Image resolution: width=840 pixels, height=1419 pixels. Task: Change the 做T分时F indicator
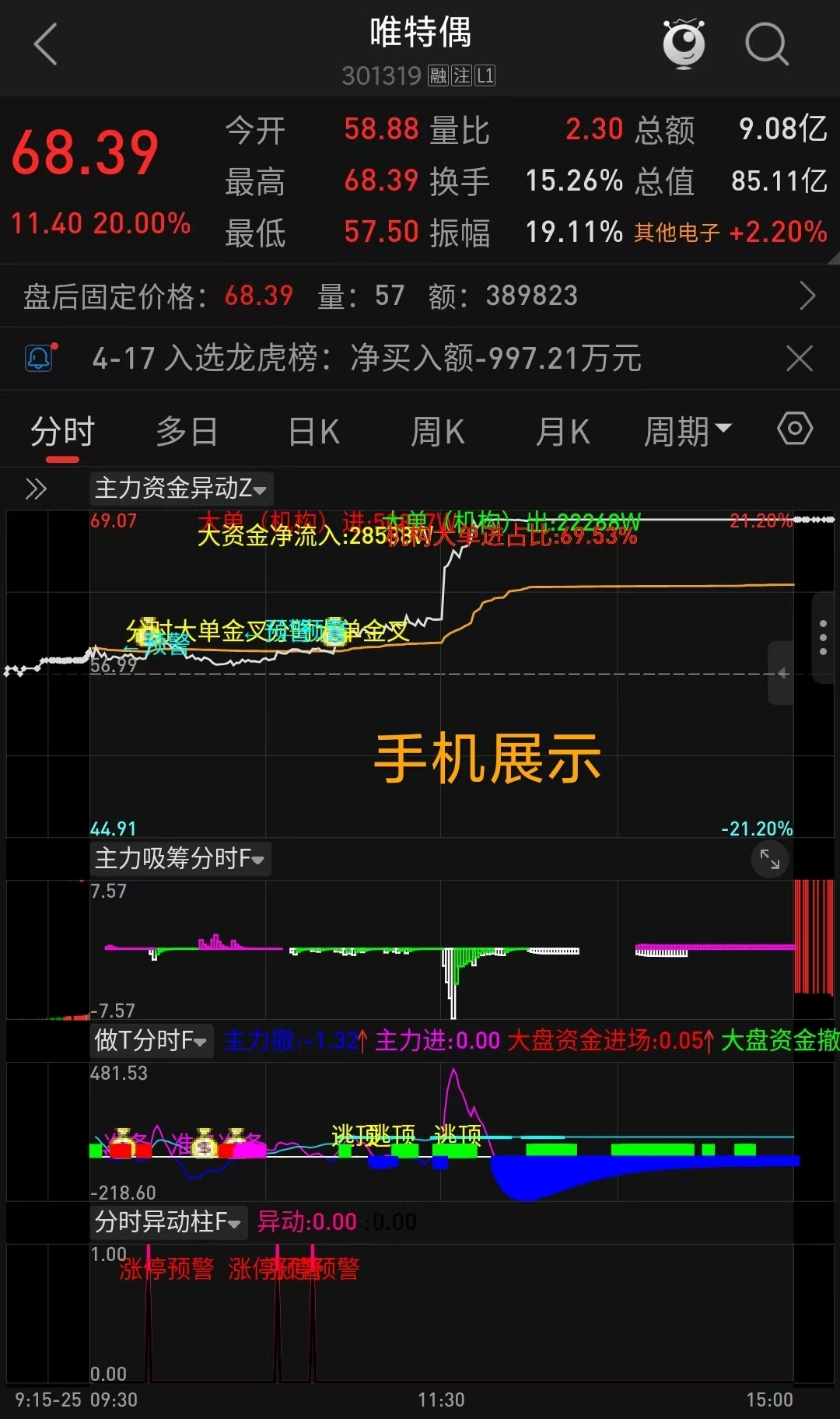(151, 1040)
